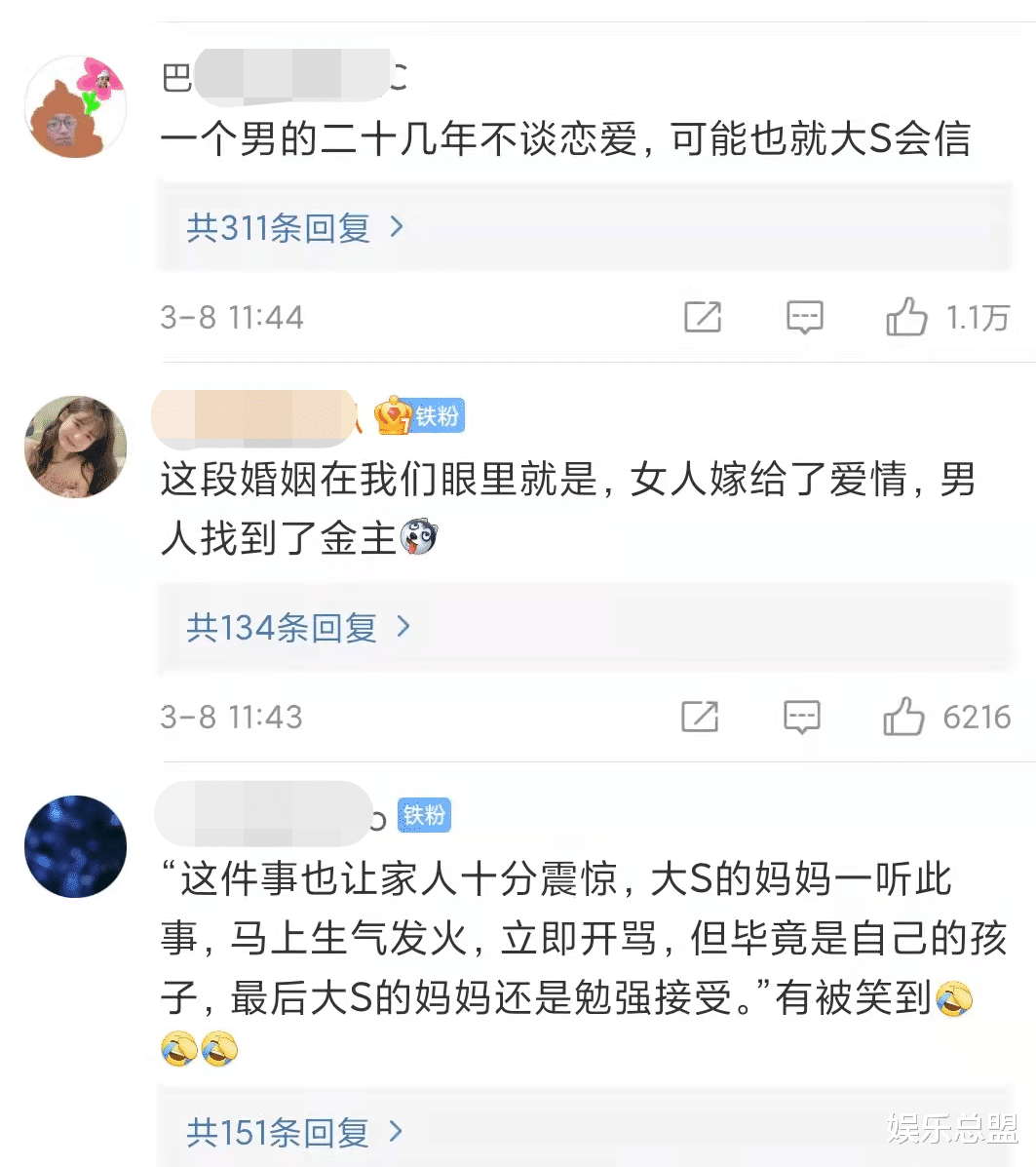Click the share icon on the first comment
1036x1167 pixels.
[702, 317]
